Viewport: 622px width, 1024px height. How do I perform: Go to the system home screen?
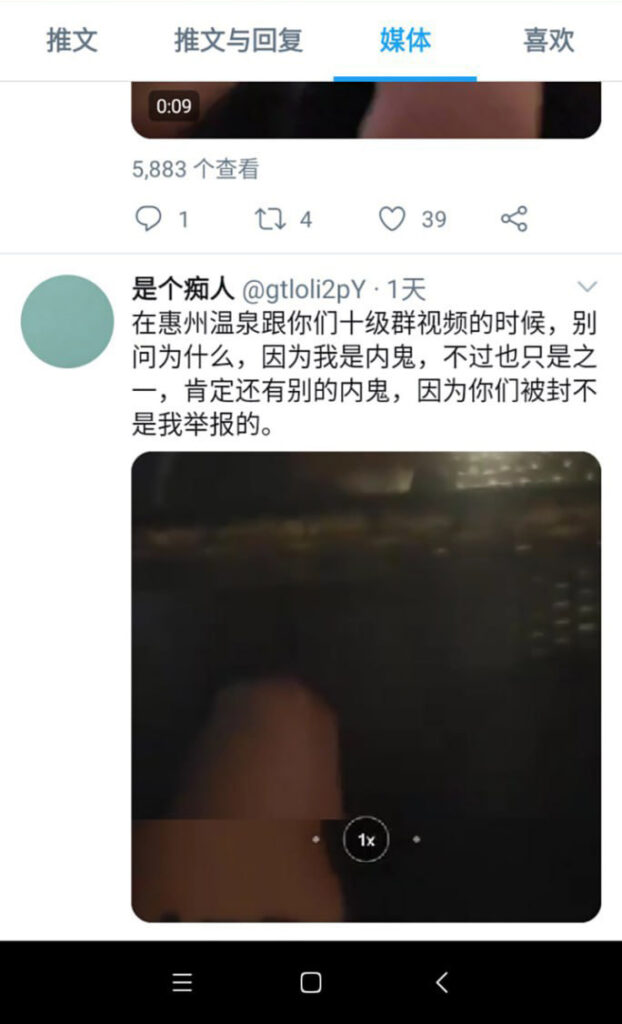coord(311,982)
